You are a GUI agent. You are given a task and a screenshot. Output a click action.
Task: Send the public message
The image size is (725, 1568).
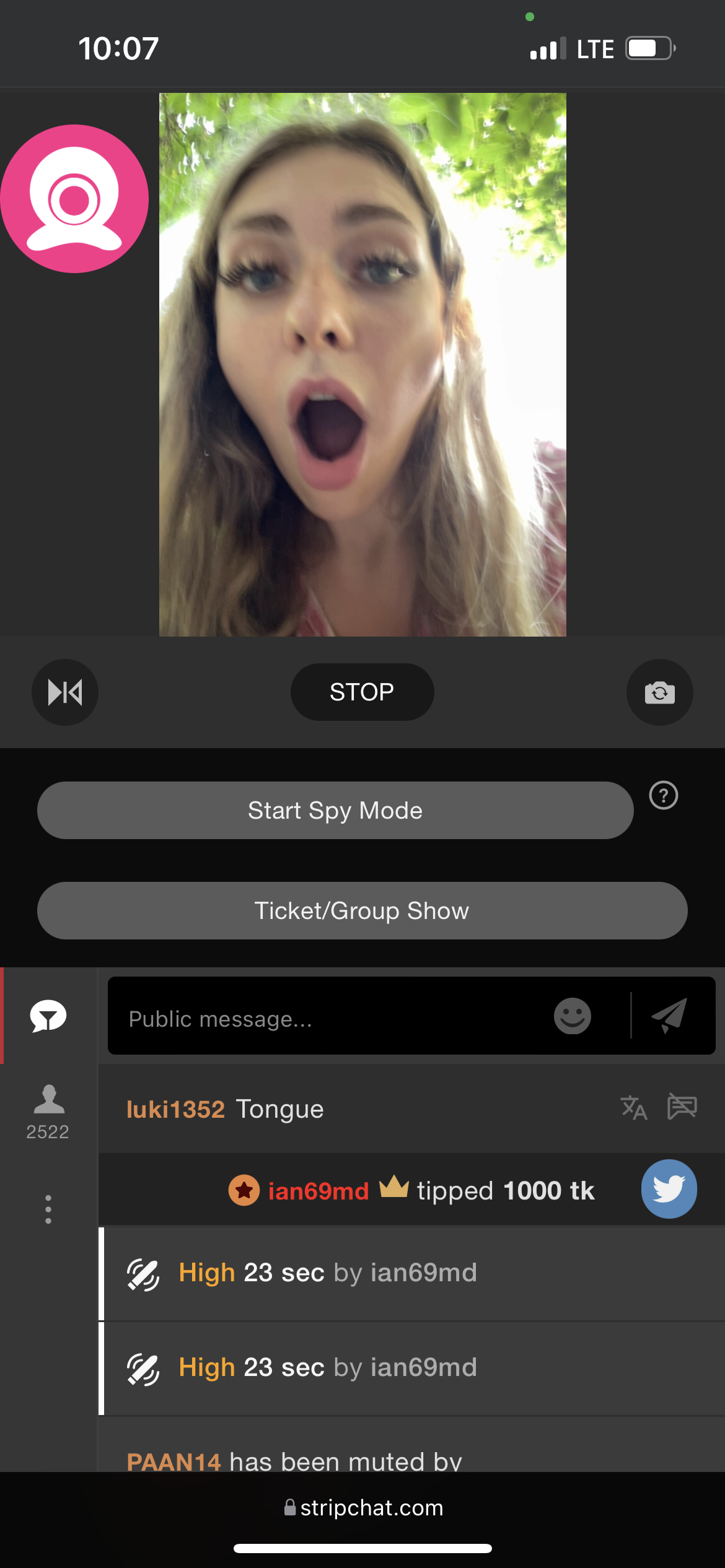[670, 1016]
